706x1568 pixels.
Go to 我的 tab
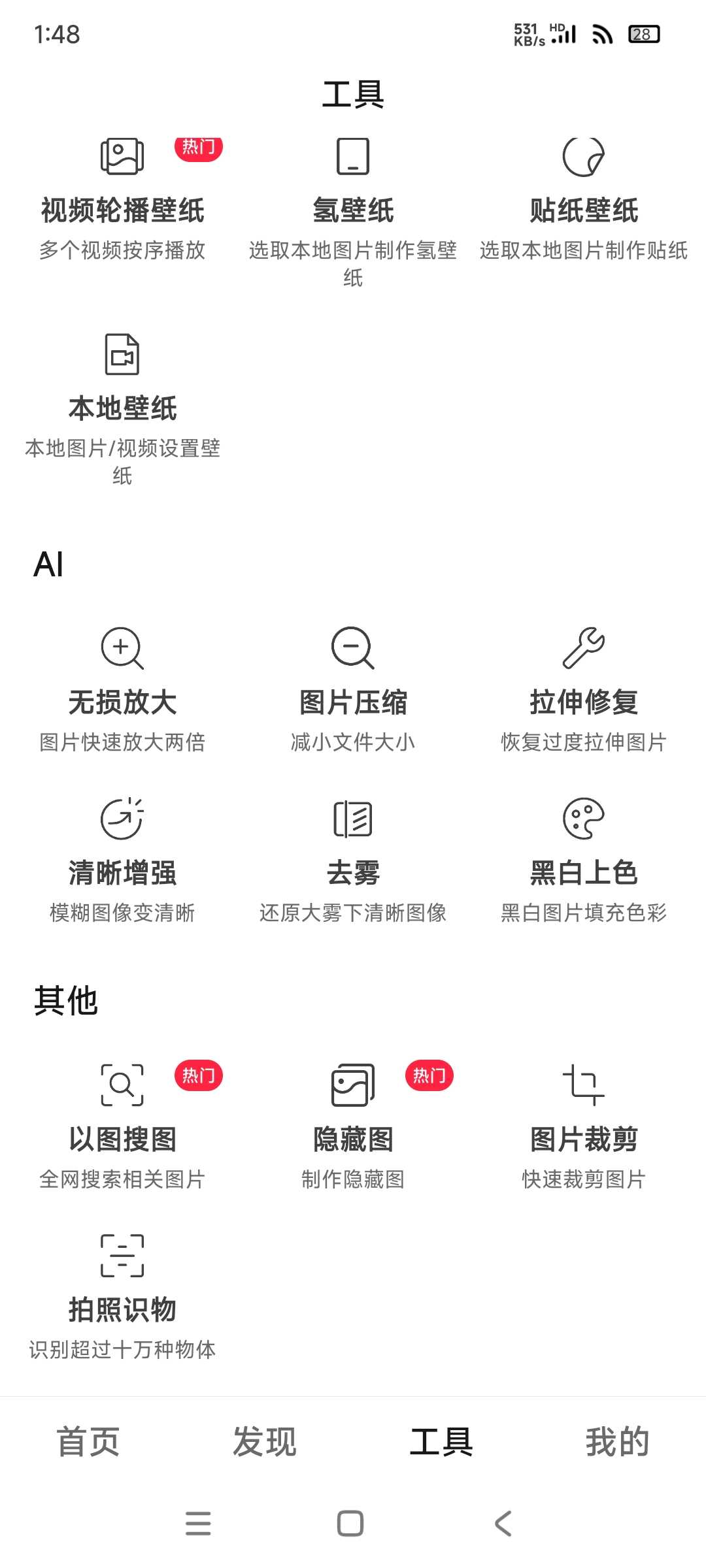pyautogui.click(x=617, y=1442)
